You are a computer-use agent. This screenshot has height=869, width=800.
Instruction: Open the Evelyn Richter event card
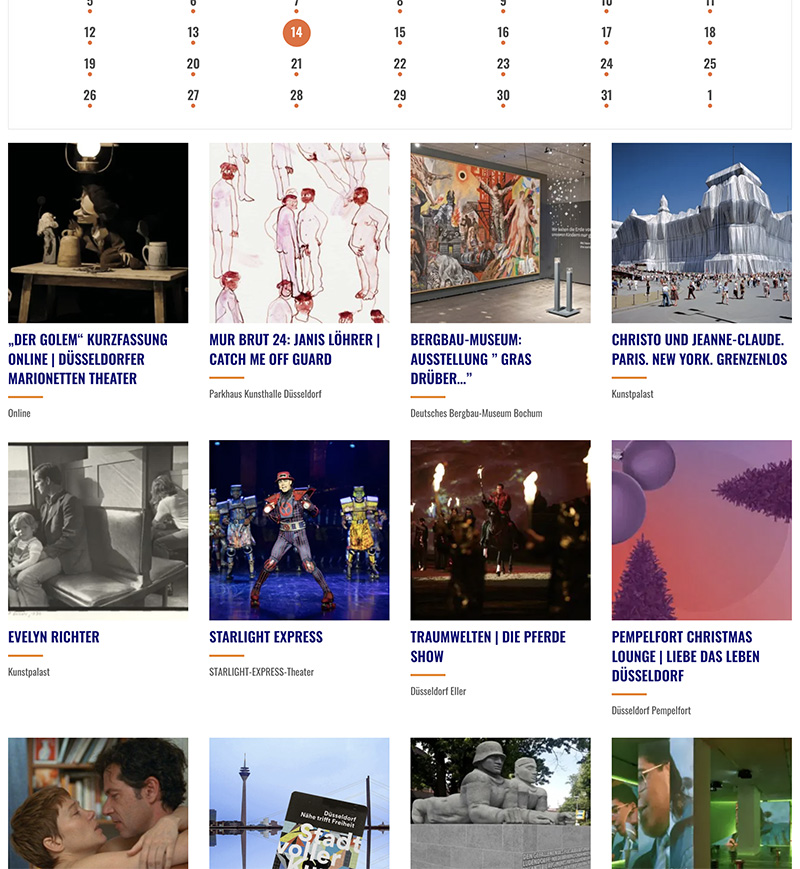[98, 530]
